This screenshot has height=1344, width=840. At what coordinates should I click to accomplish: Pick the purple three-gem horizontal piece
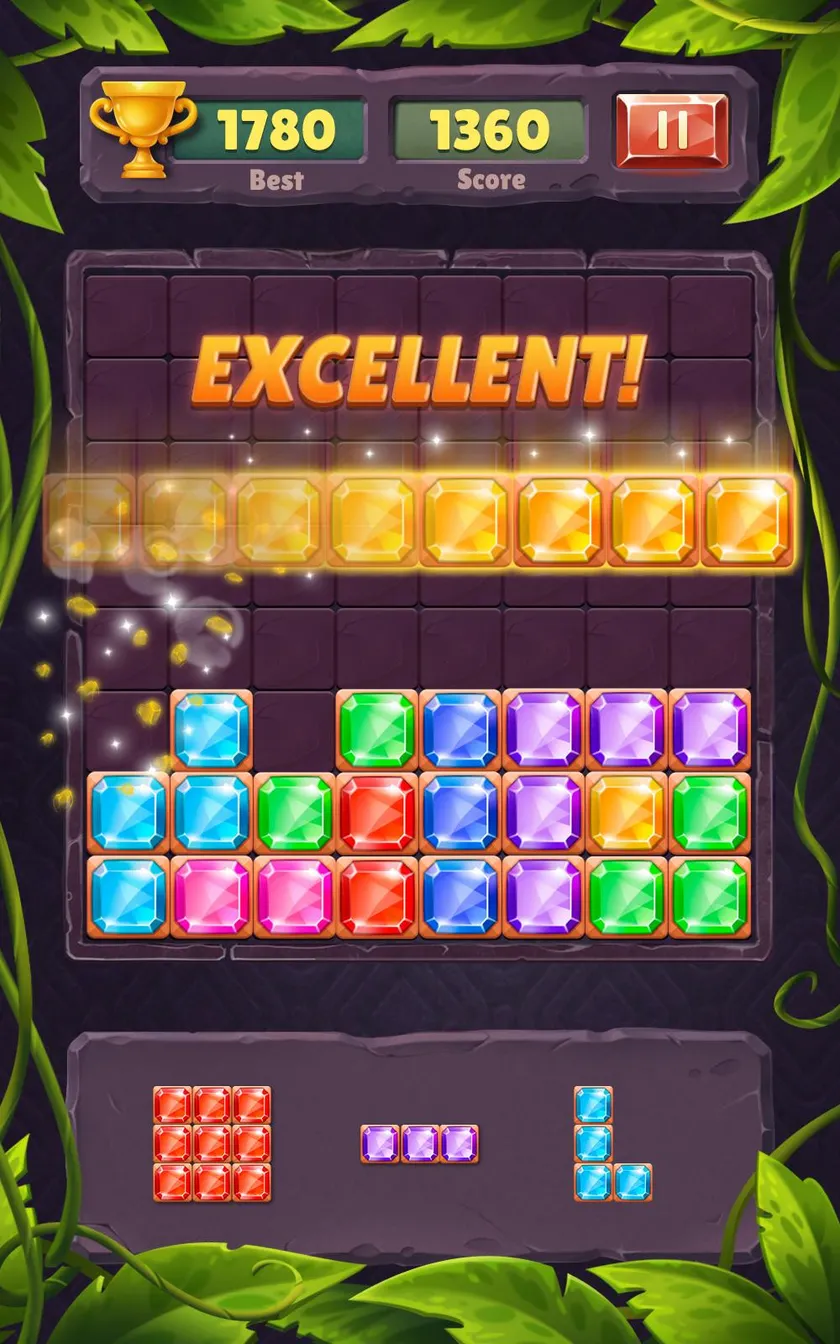(x=419, y=1143)
